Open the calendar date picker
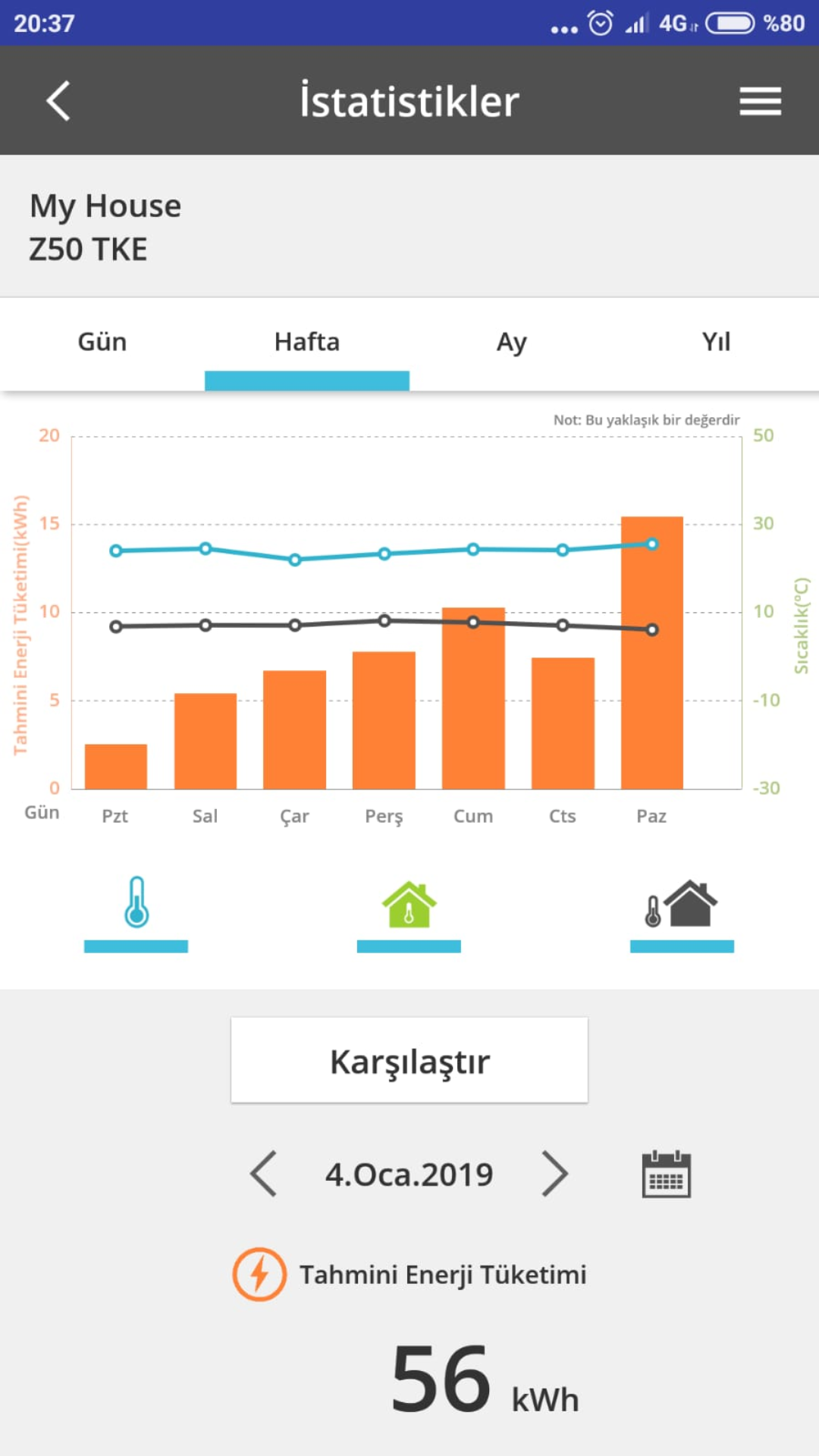819x1456 pixels. click(x=666, y=1174)
